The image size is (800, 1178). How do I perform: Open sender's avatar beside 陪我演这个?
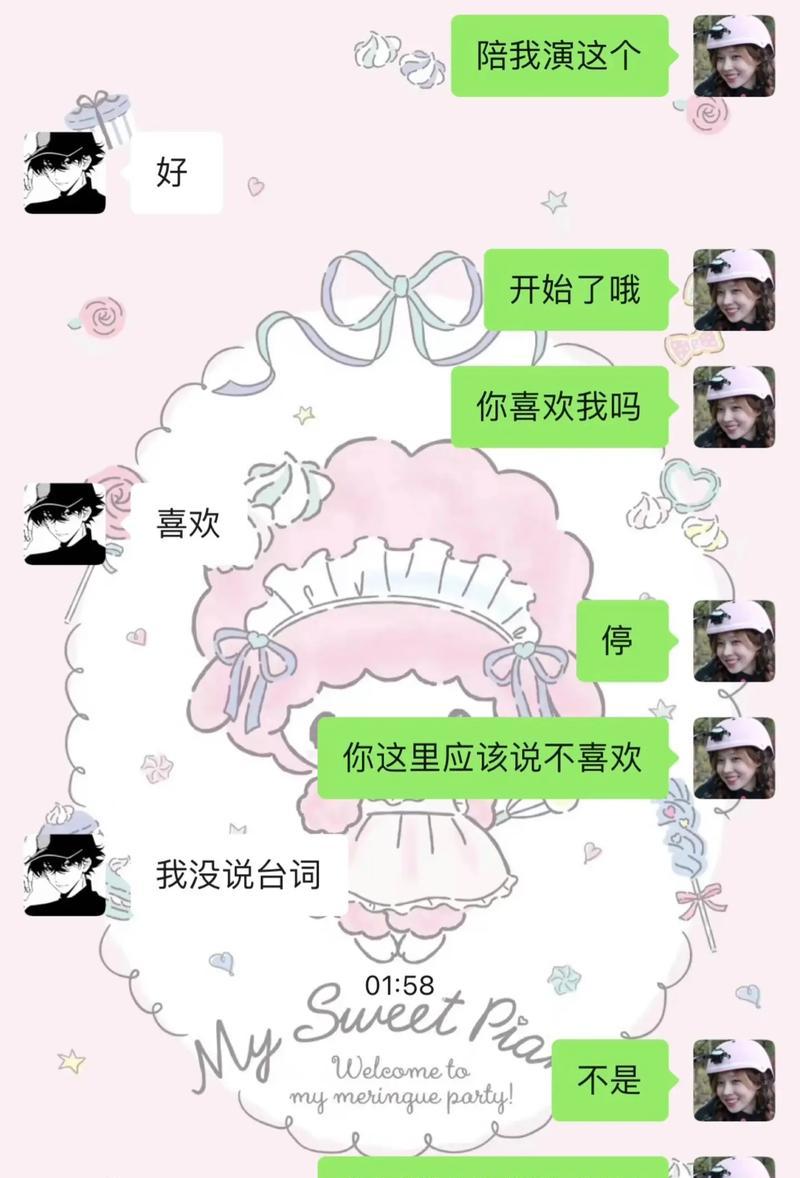[734, 56]
